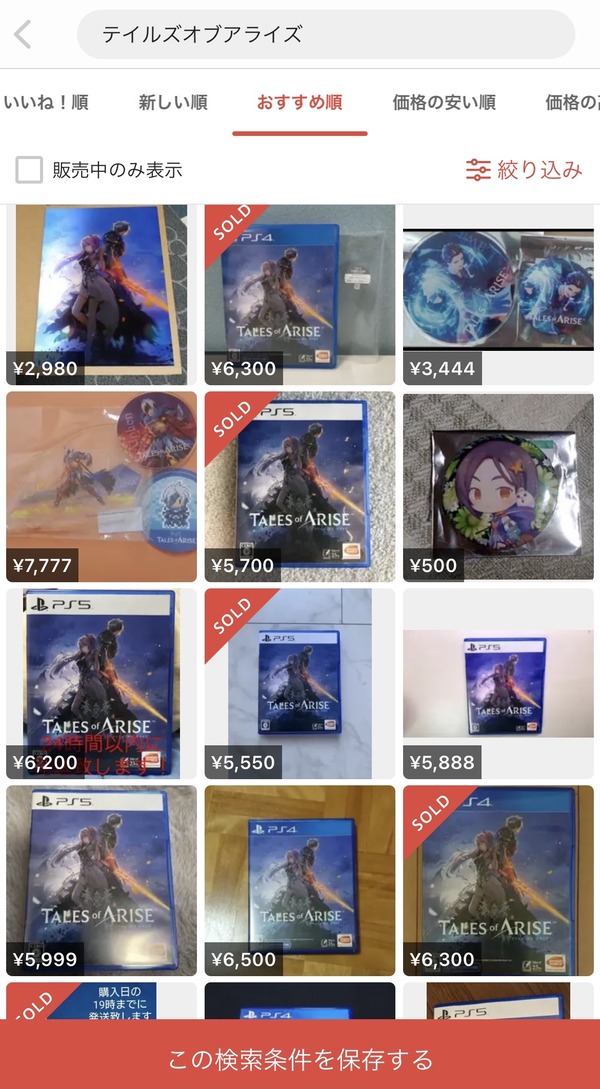
Task: View the ¥5,888 PS5 game listing
Action: pos(499,683)
